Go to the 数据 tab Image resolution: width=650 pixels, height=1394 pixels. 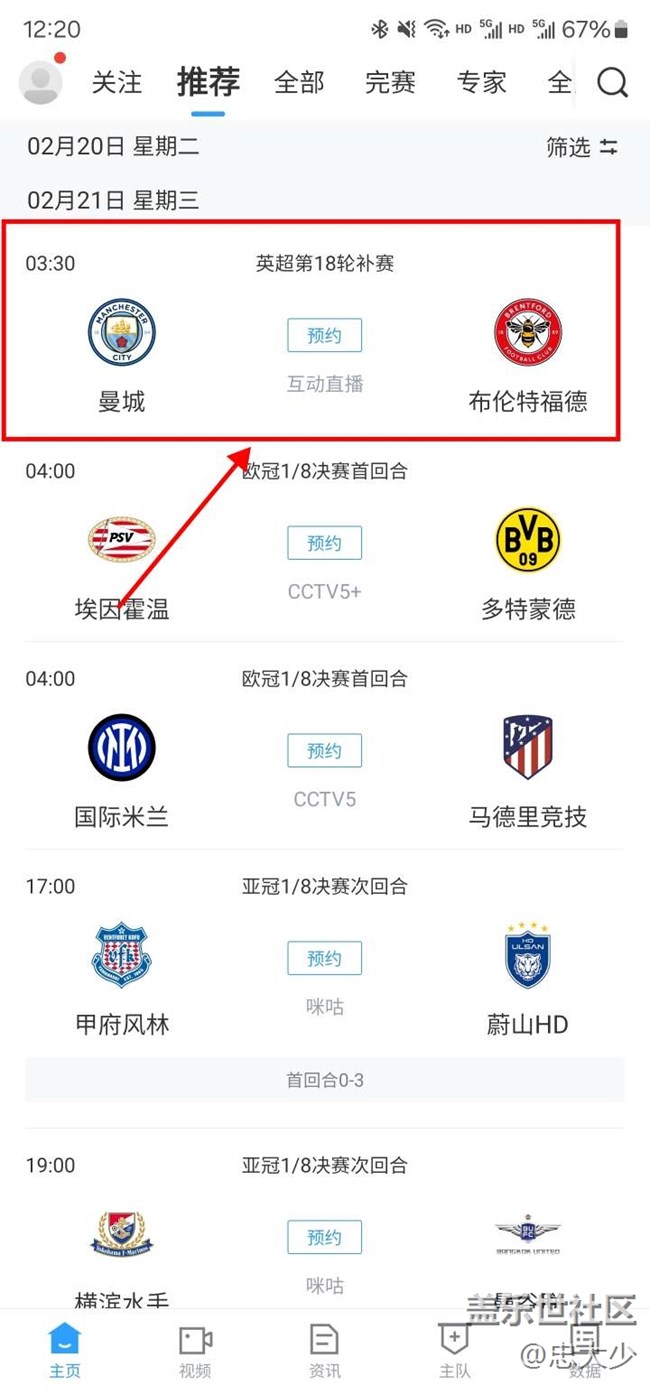tap(585, 1351)
